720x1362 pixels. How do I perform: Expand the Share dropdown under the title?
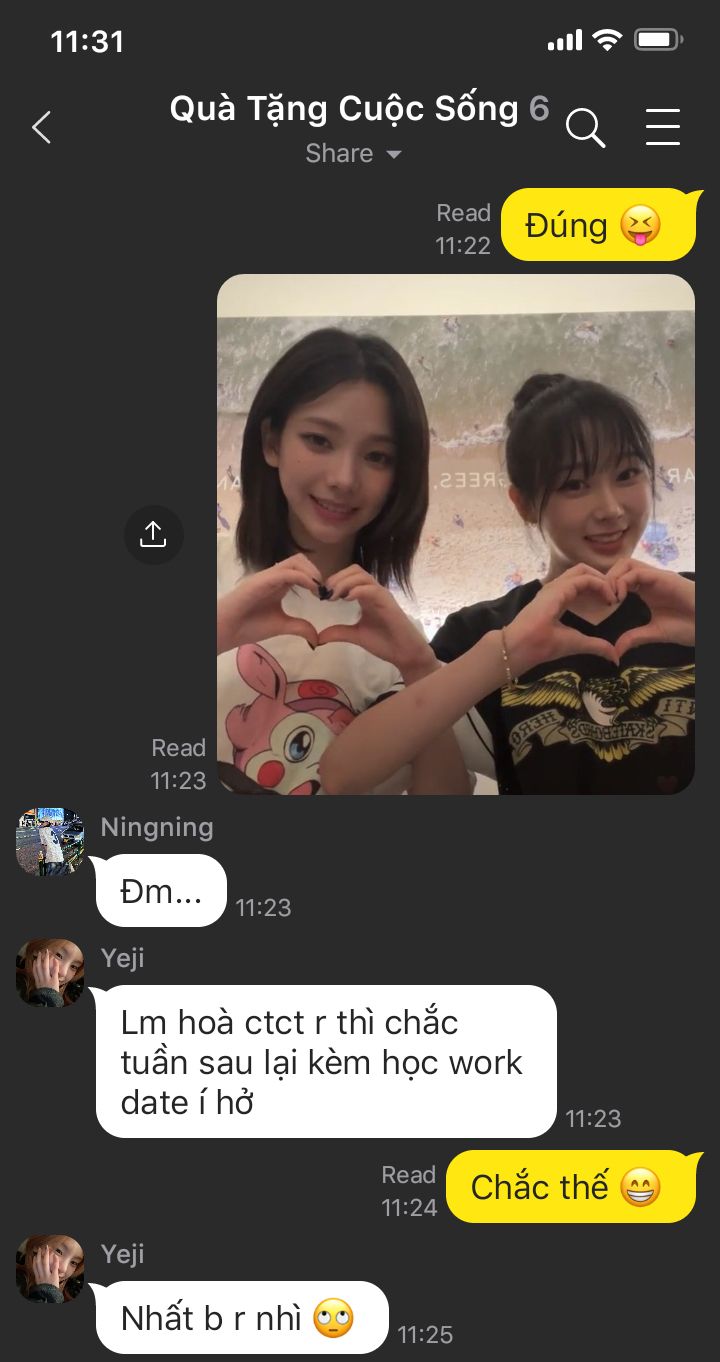(x=353, y=154)
